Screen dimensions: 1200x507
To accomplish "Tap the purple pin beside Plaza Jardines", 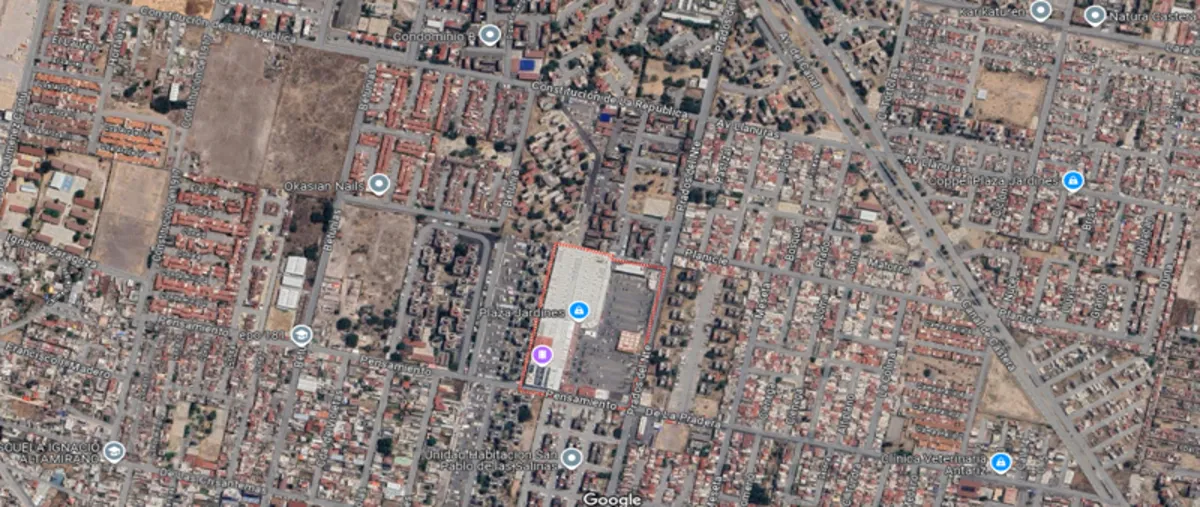I will [542, 354].
